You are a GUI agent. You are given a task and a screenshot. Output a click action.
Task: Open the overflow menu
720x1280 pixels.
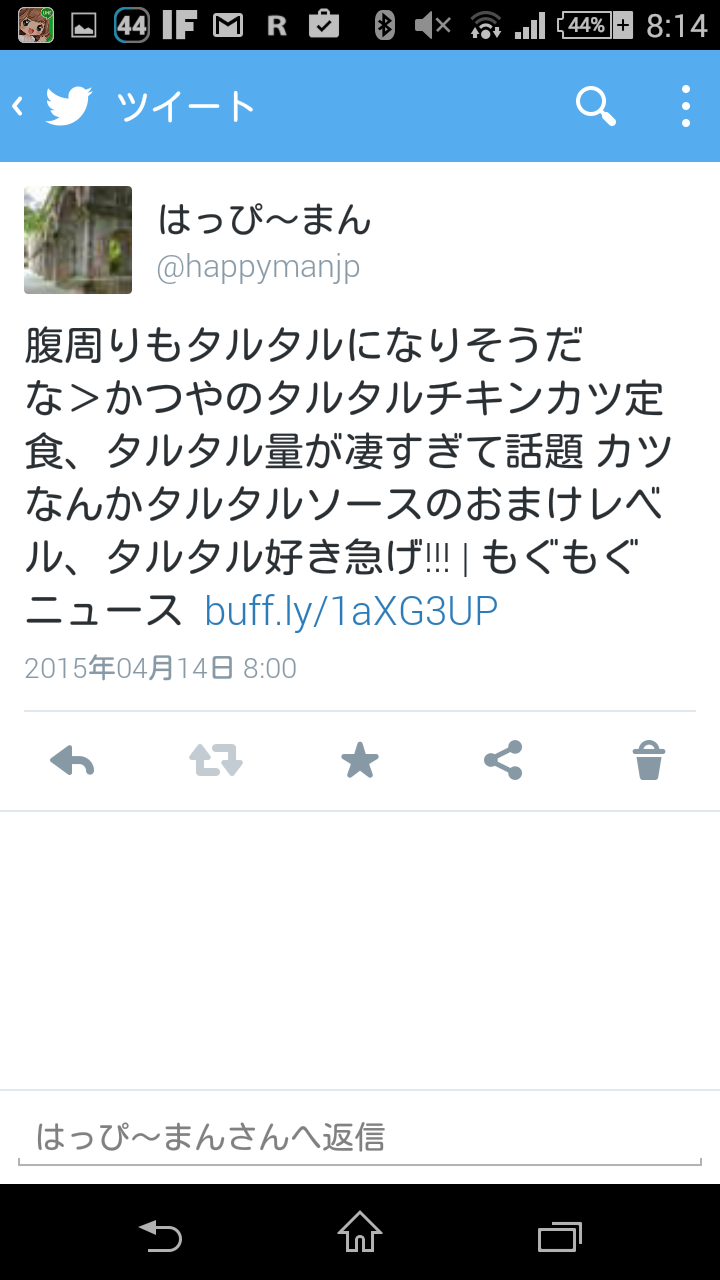click(685, 106)
